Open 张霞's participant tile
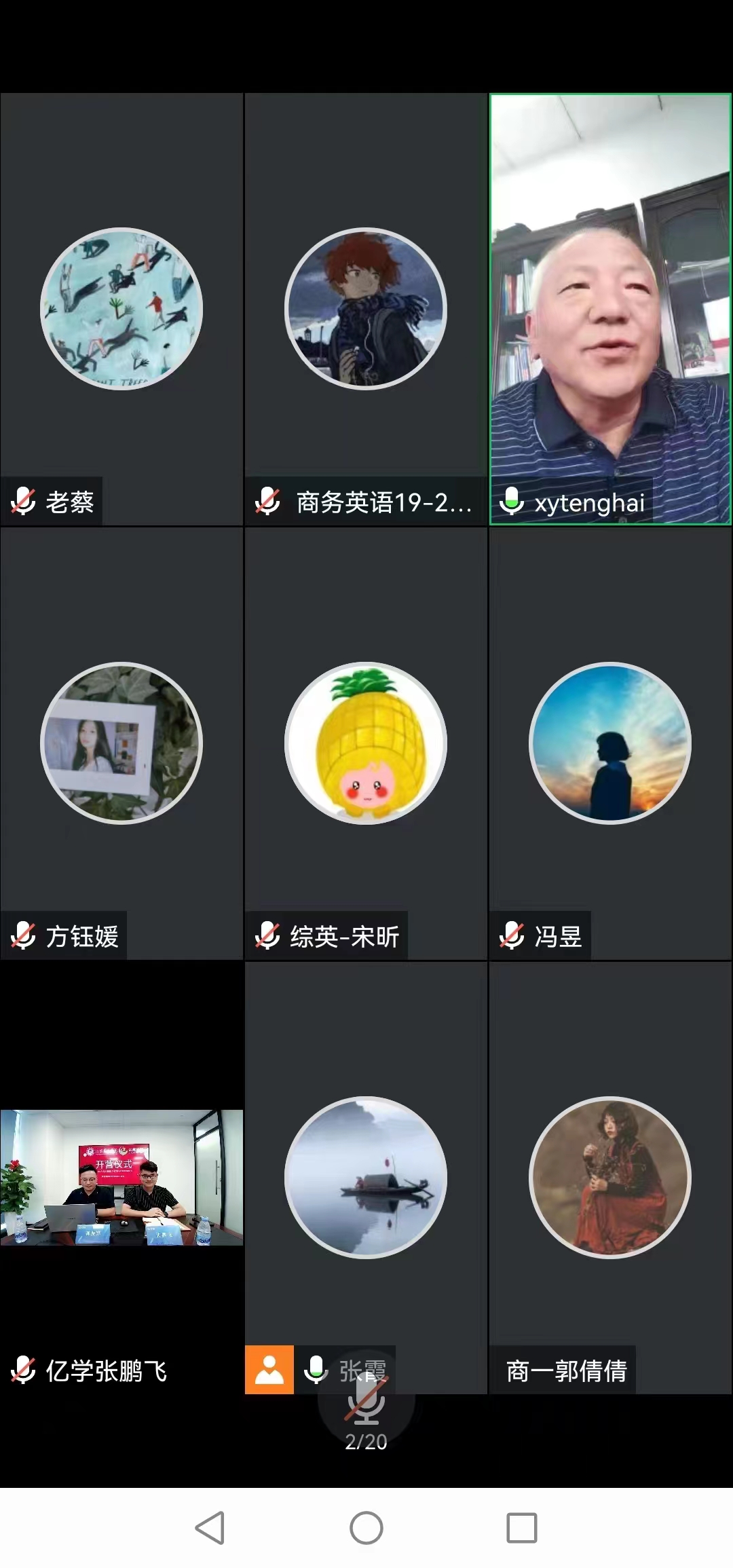The image size is (733, 1568). pyautogui.click(x=366, y=1178)
